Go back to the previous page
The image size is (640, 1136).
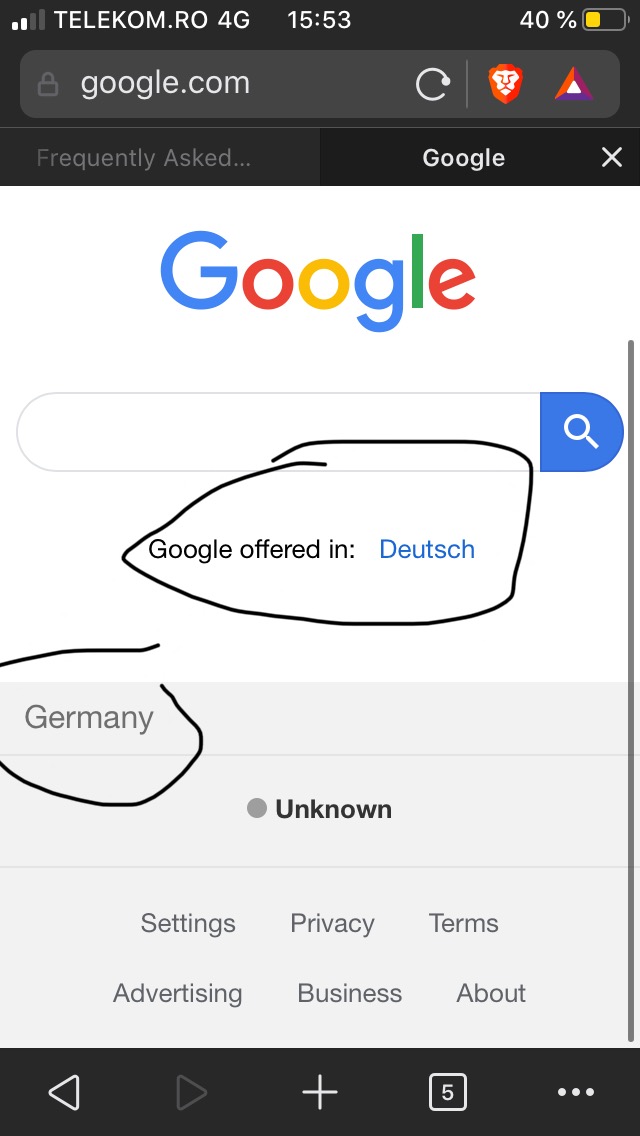[x=64, y=1092]
